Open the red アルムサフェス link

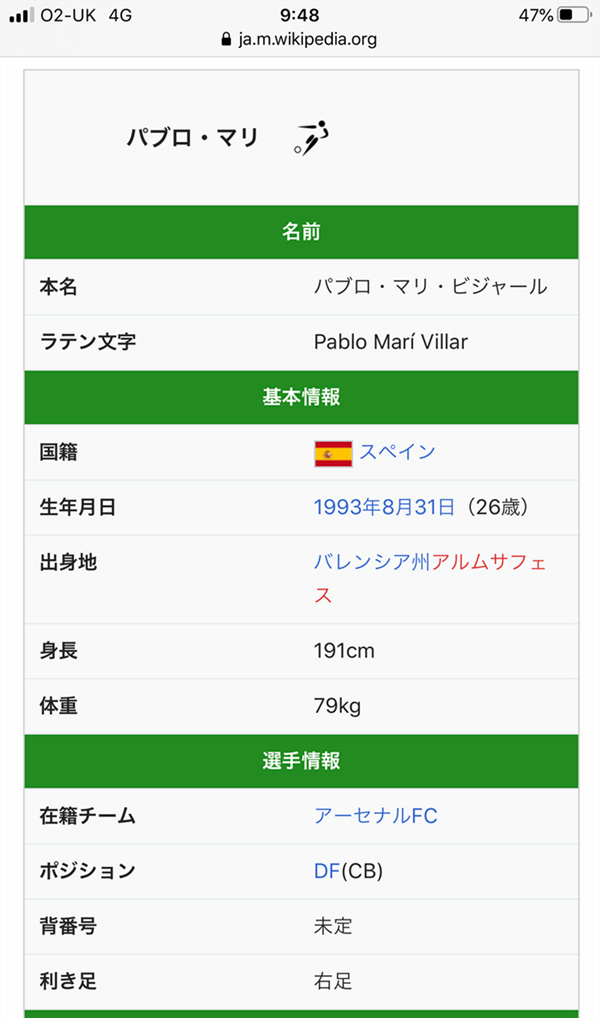(489, 562)
